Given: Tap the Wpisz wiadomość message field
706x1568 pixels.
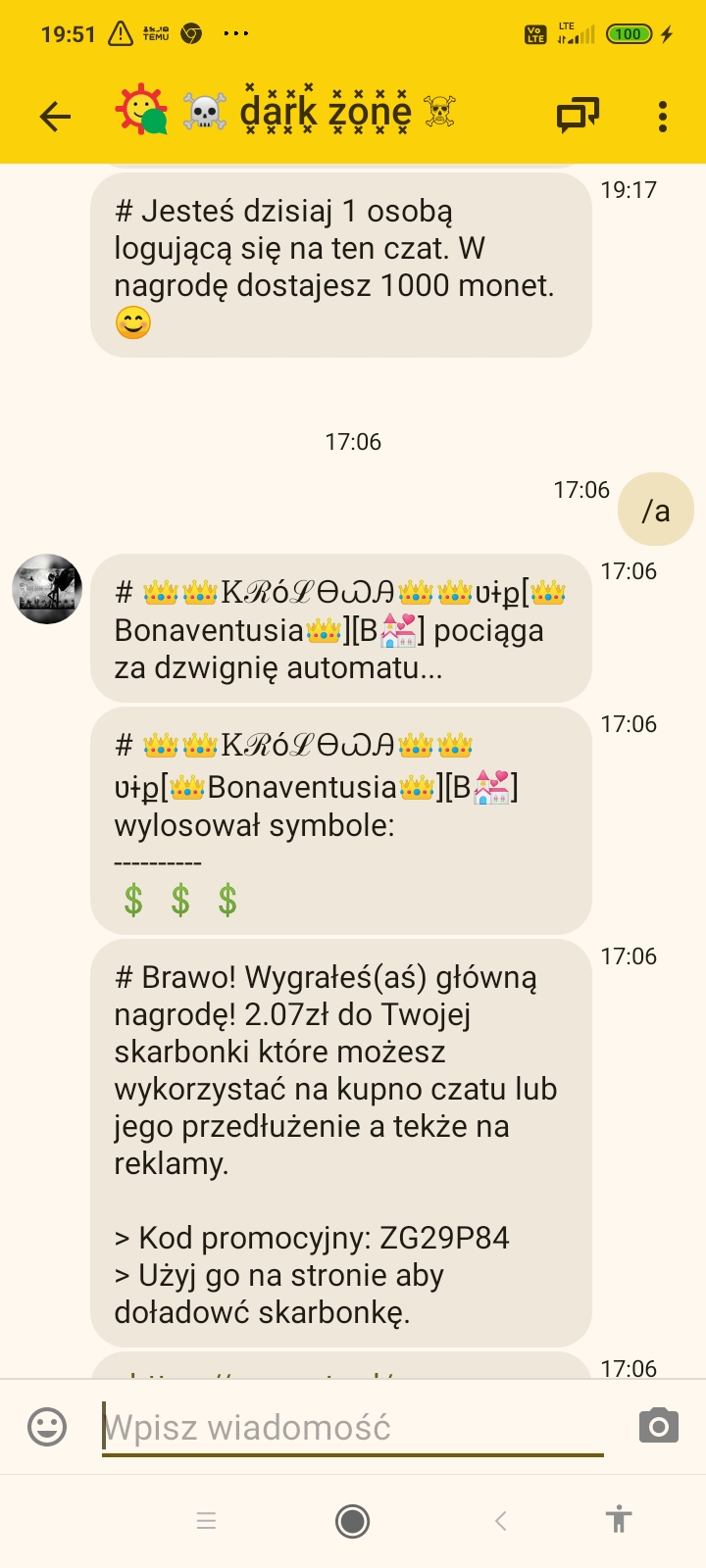Looking at the screenshot, I should point(353,1428).
